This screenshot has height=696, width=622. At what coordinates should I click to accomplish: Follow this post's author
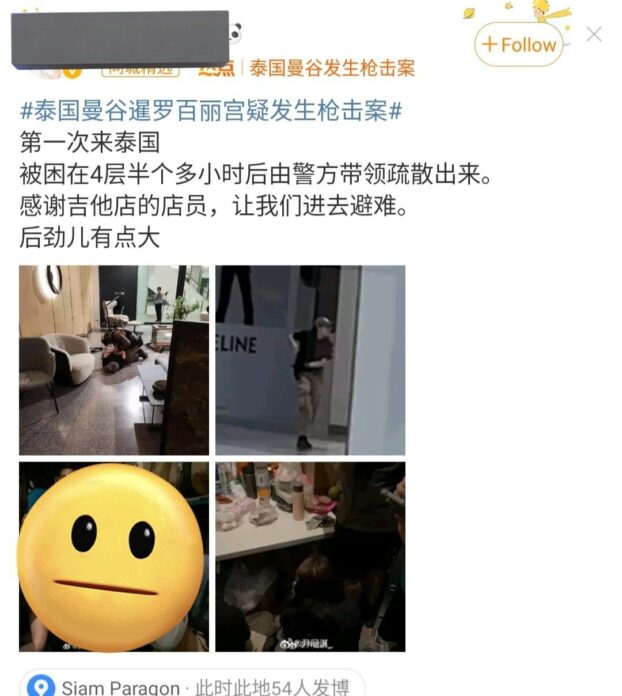coord(518,45)
